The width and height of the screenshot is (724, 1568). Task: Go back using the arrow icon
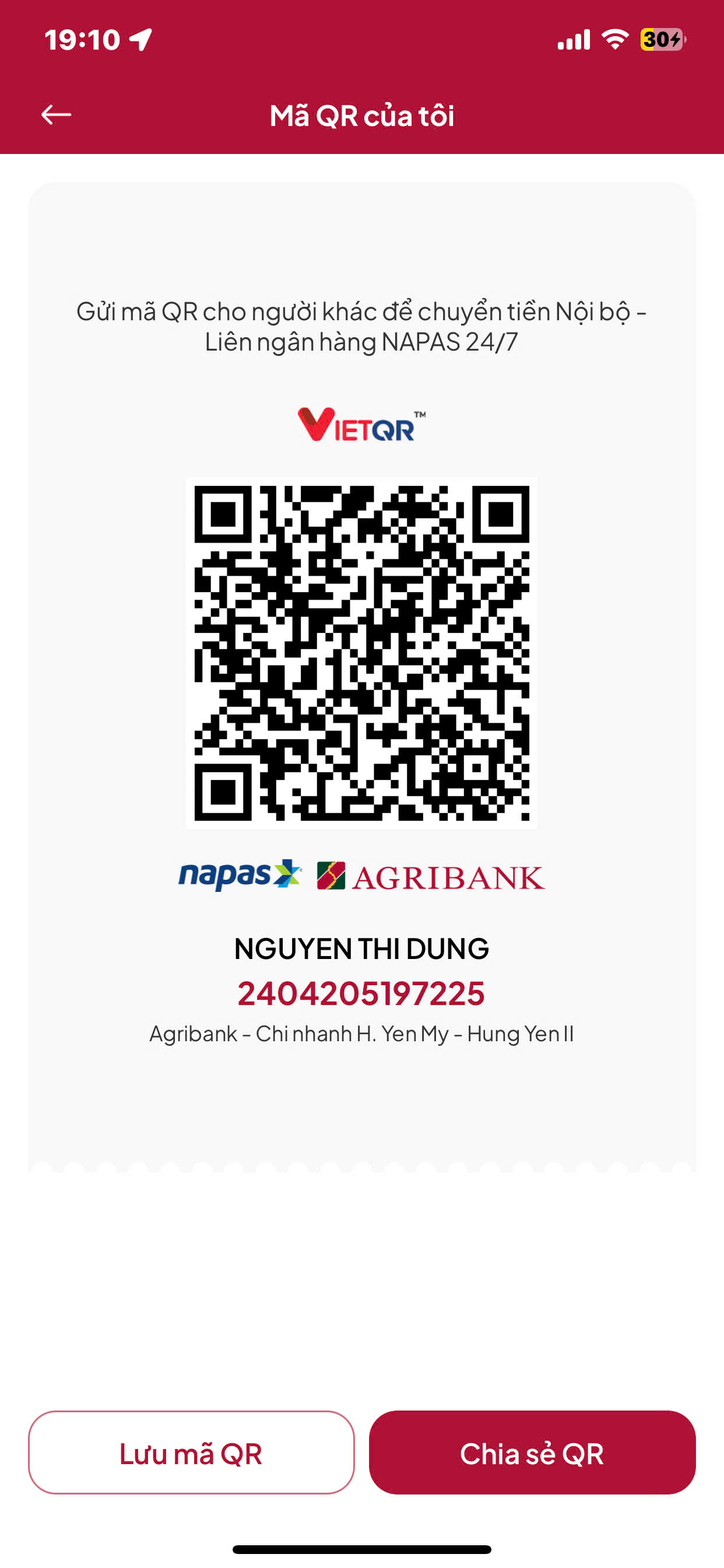click(x=56, y=114)
